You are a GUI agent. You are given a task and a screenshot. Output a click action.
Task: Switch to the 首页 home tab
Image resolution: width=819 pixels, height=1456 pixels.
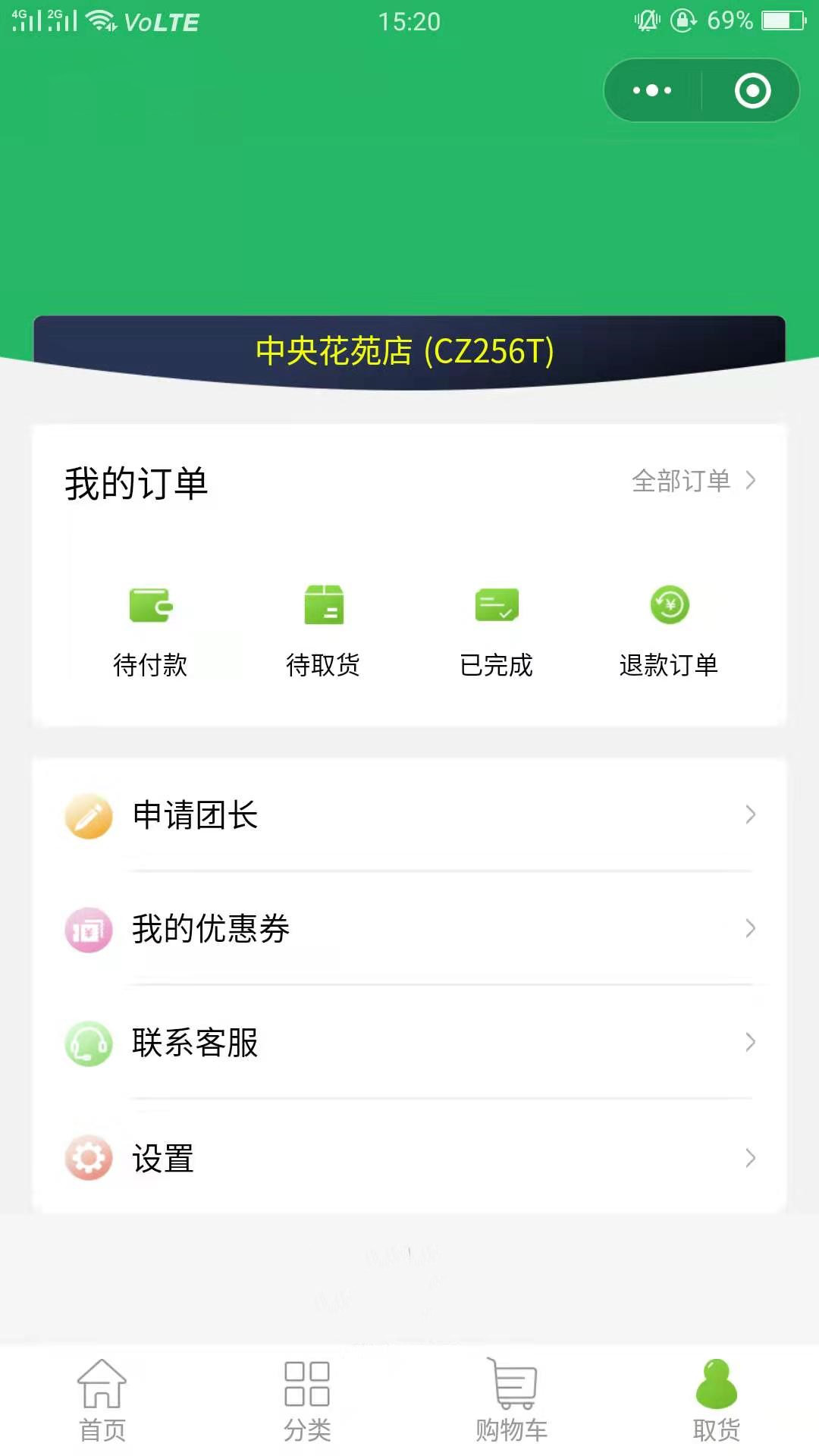click(102, 1400)
